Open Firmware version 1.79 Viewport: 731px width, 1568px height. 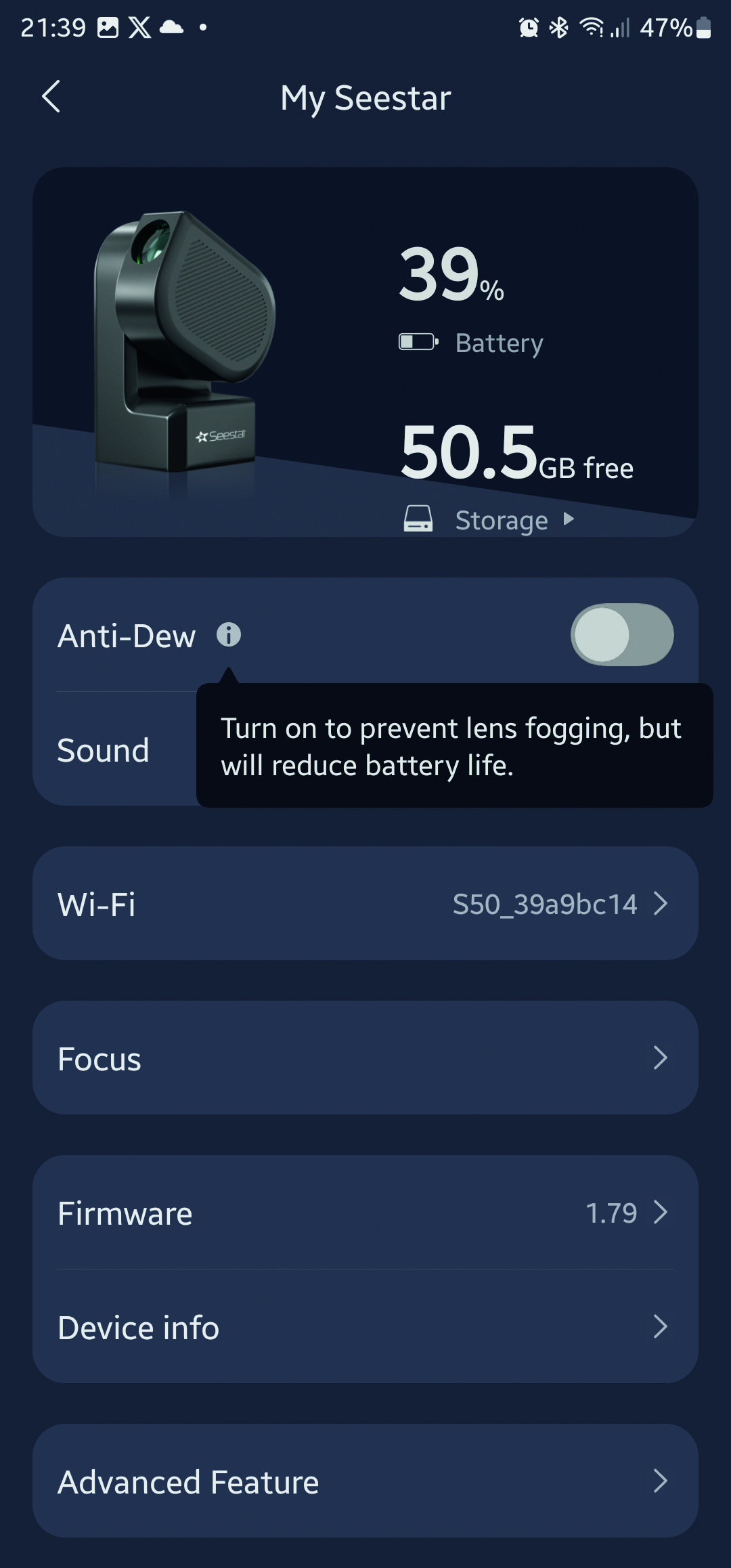click(x=365, y=1213)
